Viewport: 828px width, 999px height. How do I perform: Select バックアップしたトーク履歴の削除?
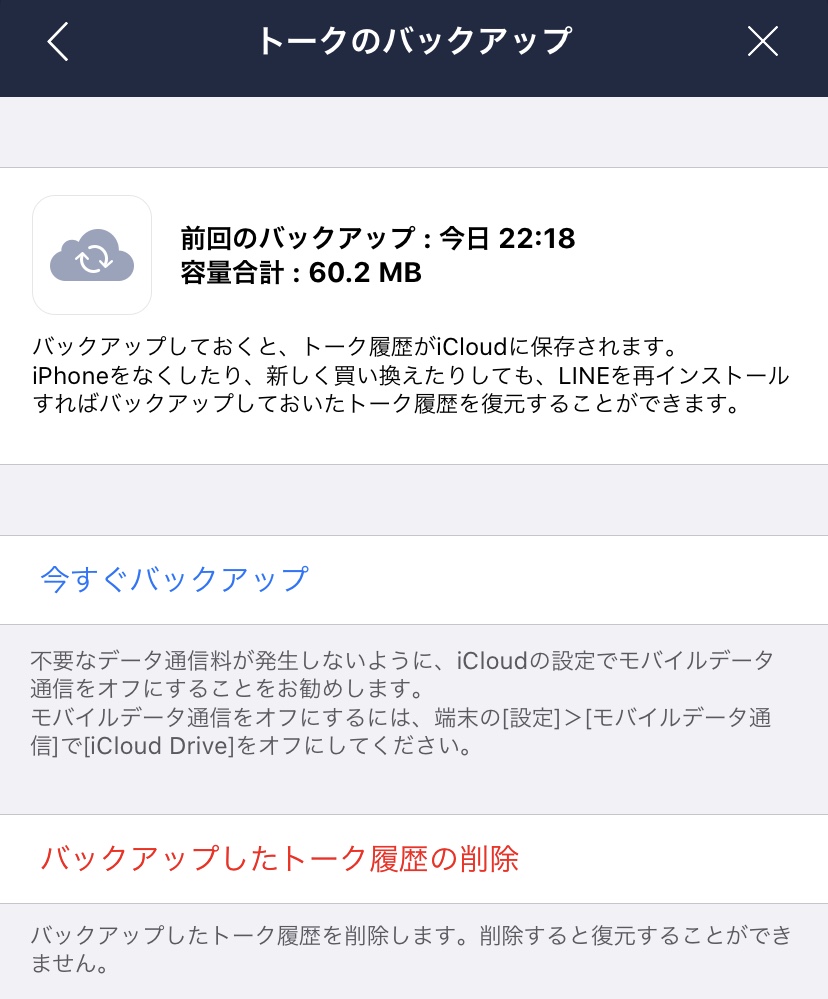279,858
